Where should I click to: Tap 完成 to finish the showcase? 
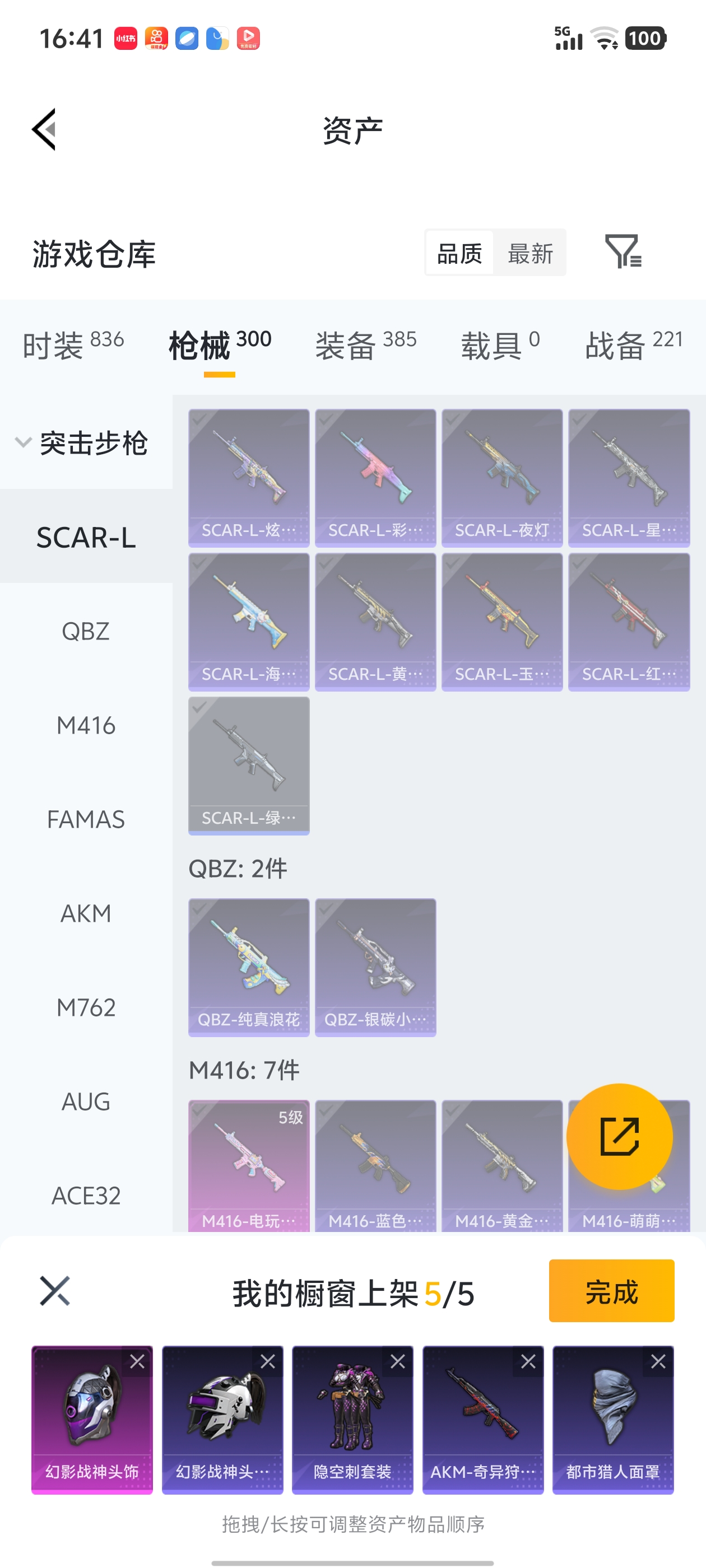pyautogui.click(x=611, y=1291)
